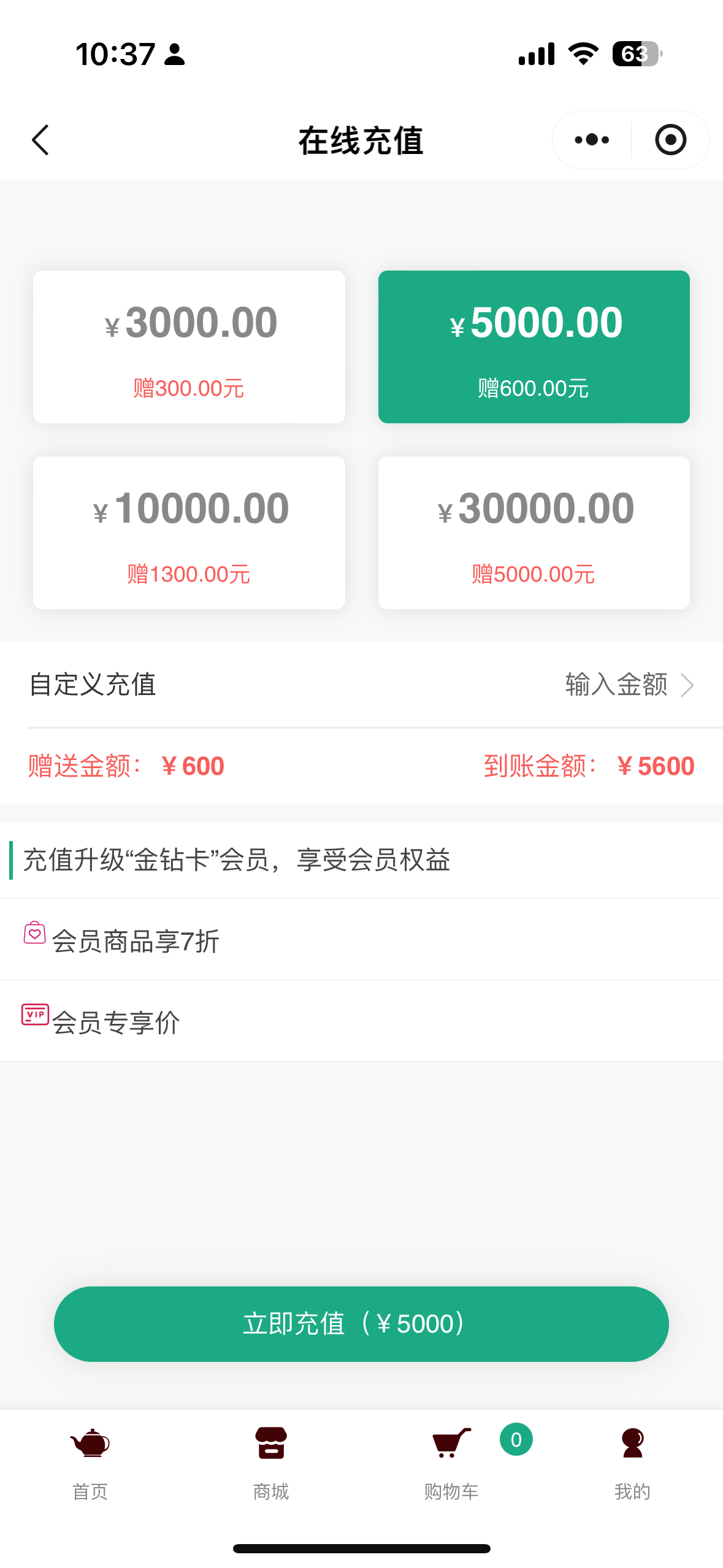The height and width of the screenshot is (1568, 723).
Task: Pick the ¥10000.00 recharge amount
Action: (189, 532)
